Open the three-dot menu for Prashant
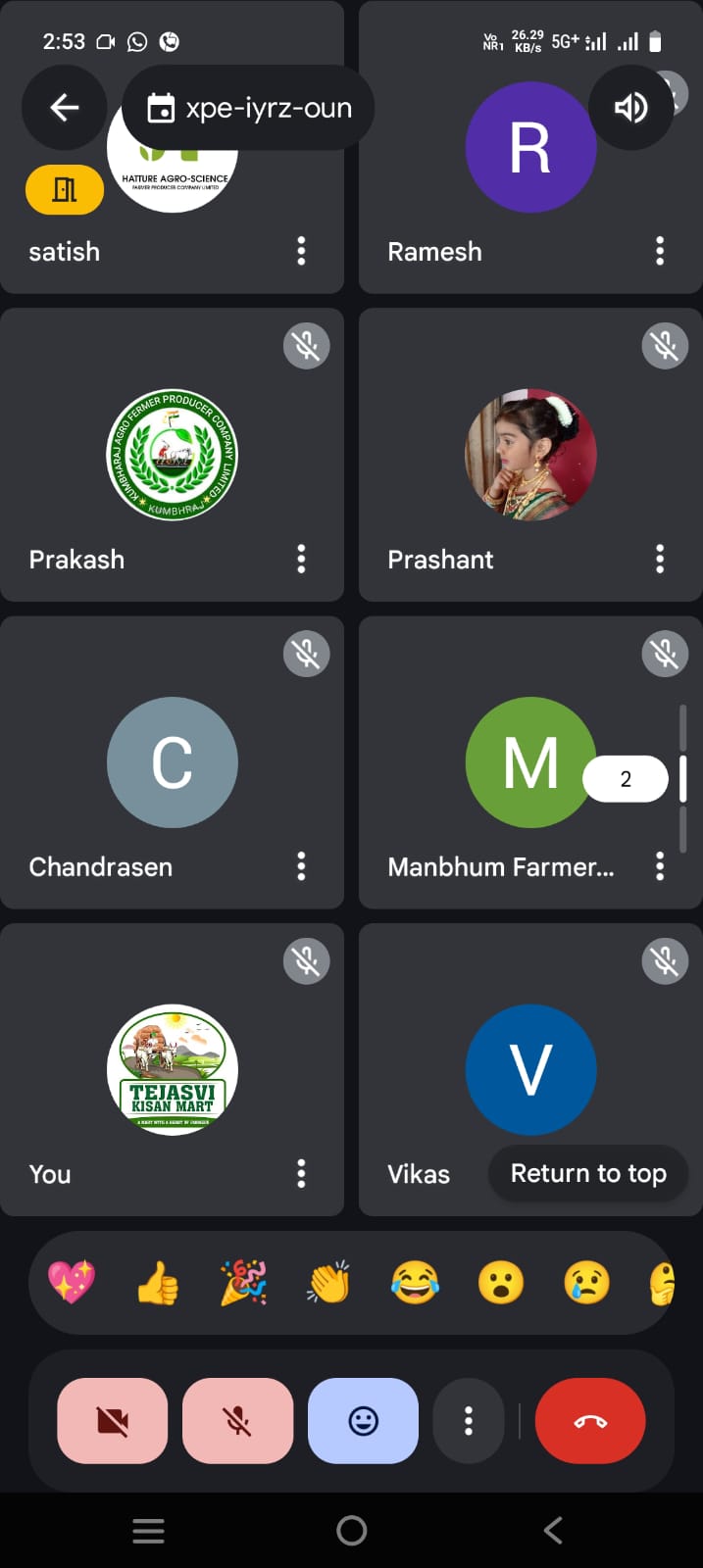The height and width of the screenshot is (1568, 703). (x=660, y=559)
